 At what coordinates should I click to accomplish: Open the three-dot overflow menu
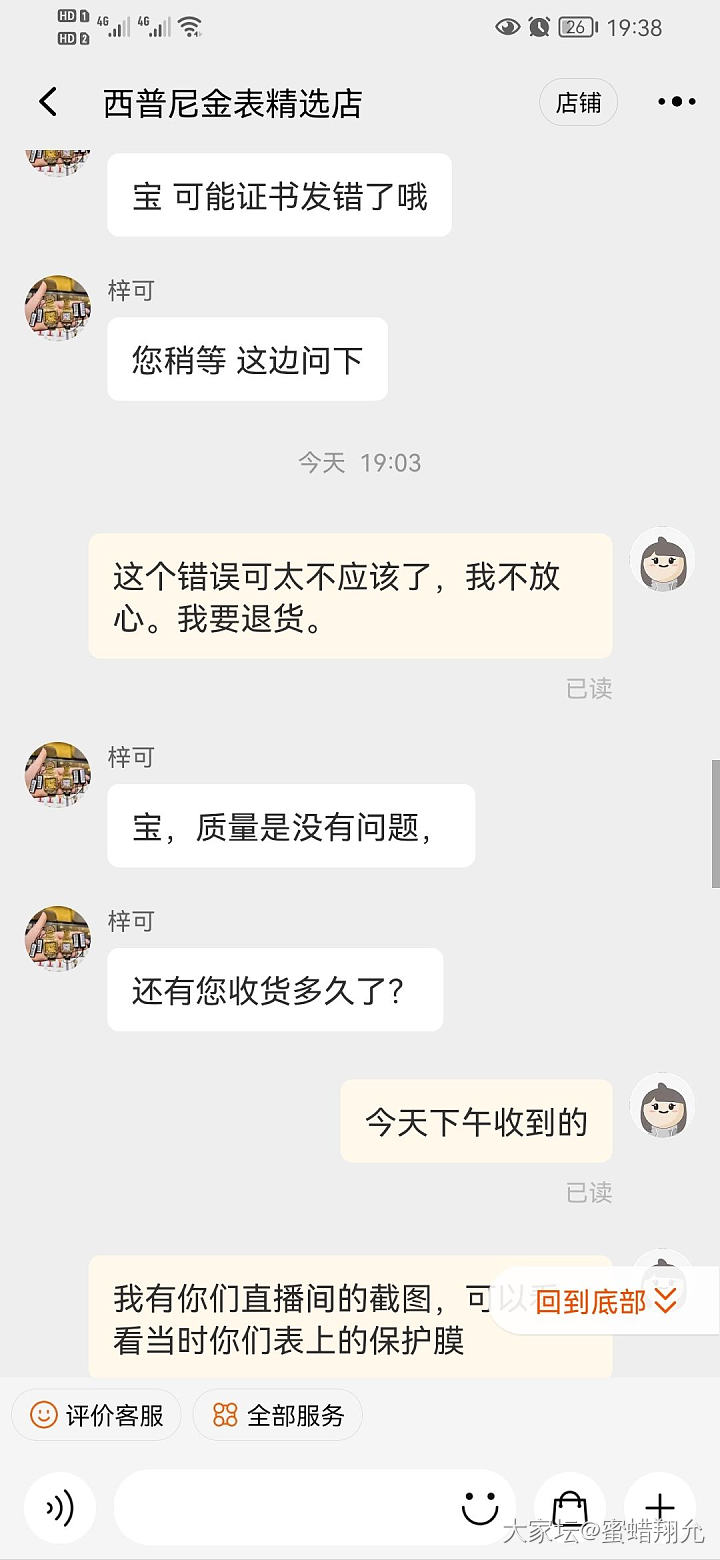676,102
